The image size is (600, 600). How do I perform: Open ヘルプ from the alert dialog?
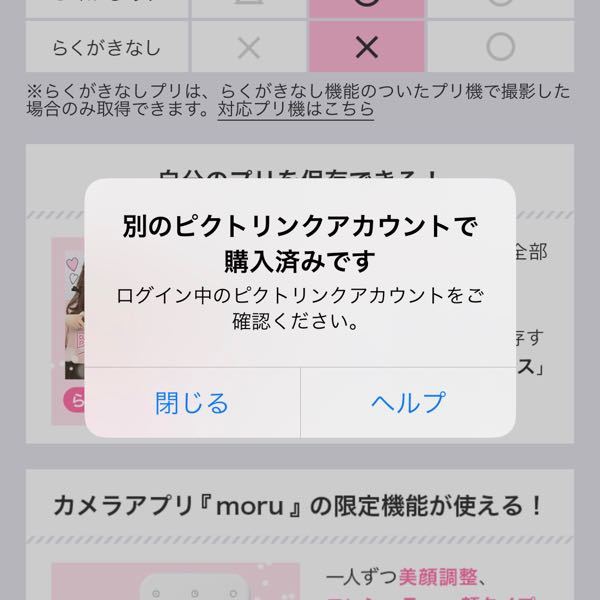[x=408, y=403]
